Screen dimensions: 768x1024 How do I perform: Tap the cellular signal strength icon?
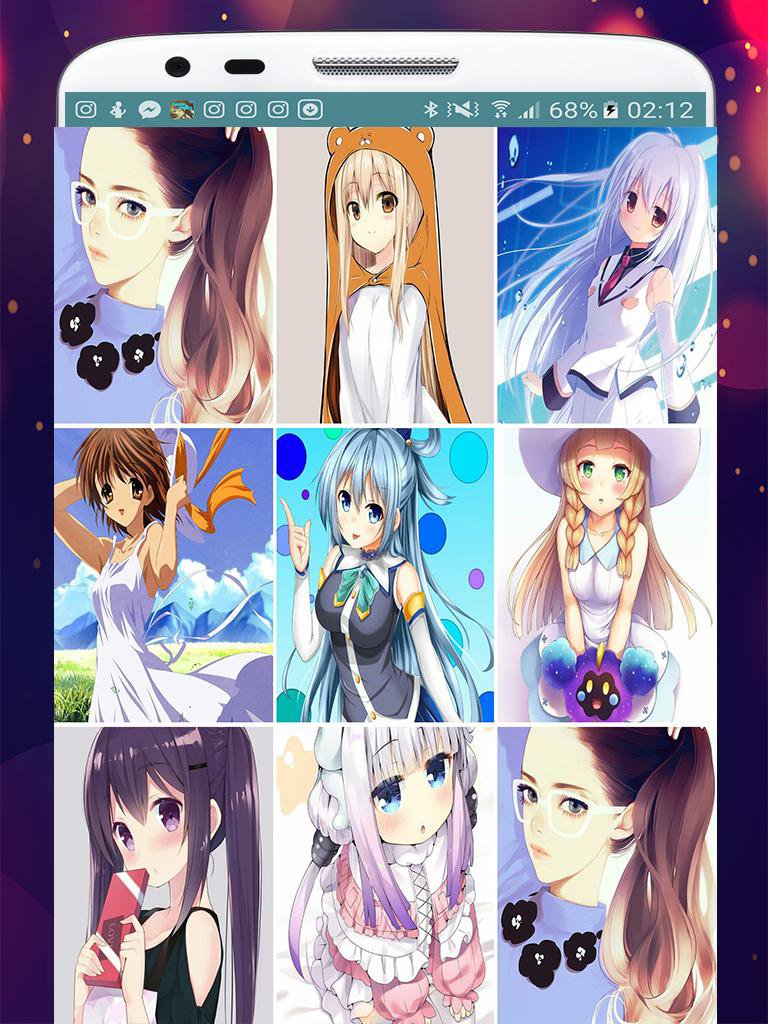(531, 108)
